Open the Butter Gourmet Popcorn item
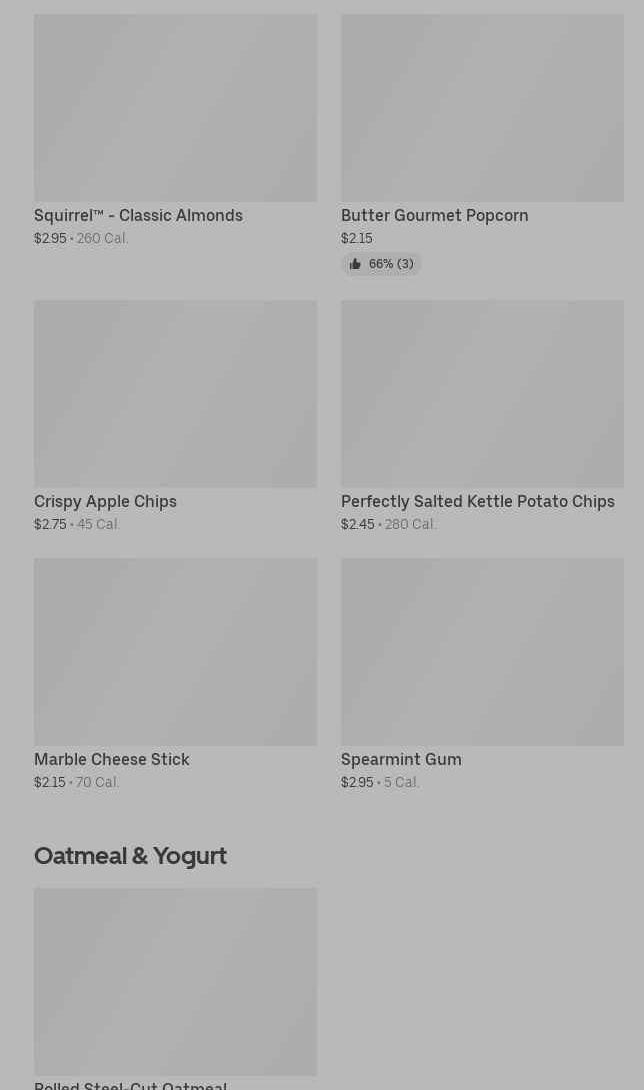Viewport: 644px width, 1090px height. click(482, 144)
